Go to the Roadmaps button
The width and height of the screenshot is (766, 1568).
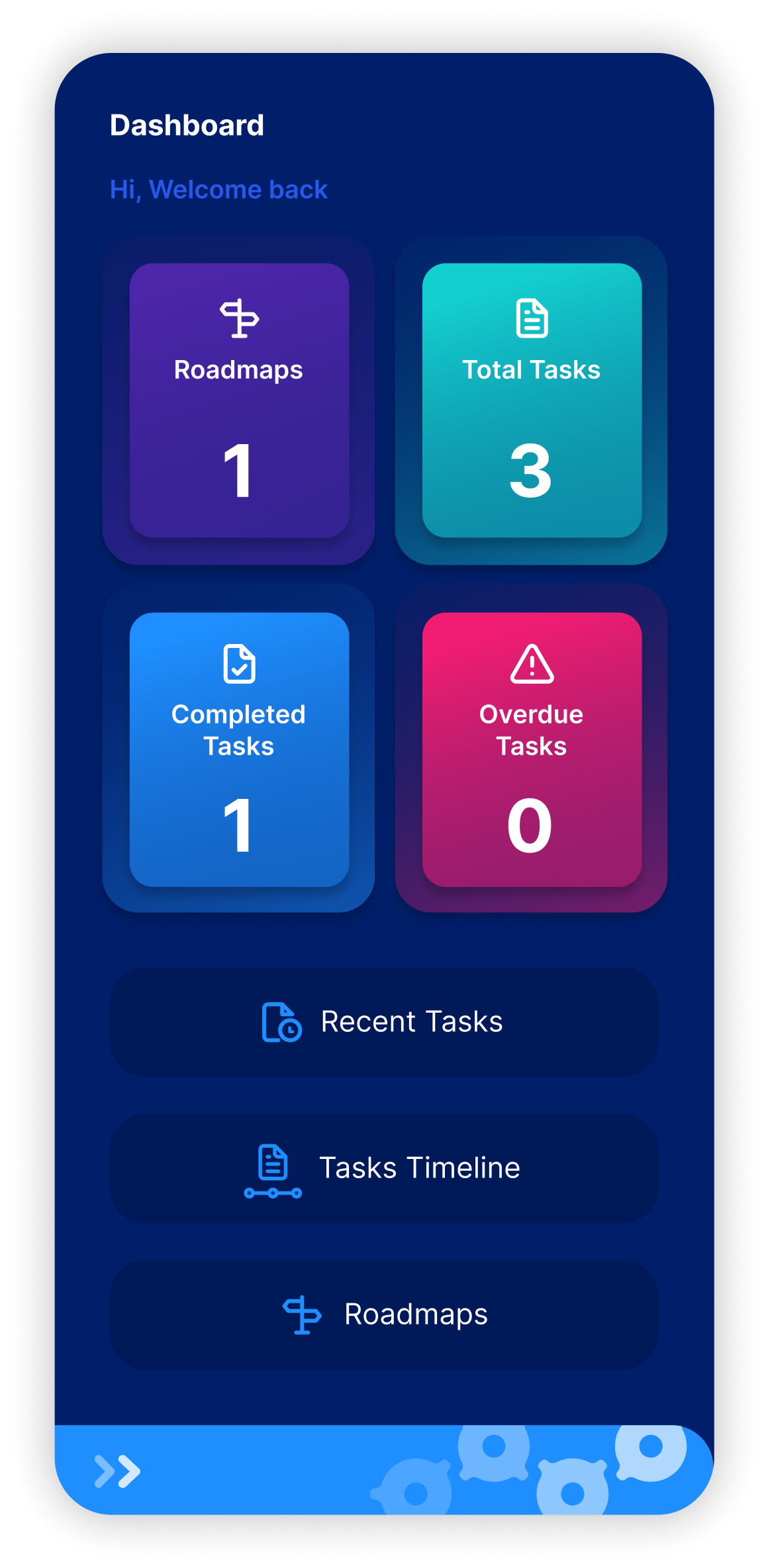tap(383, 1314)
